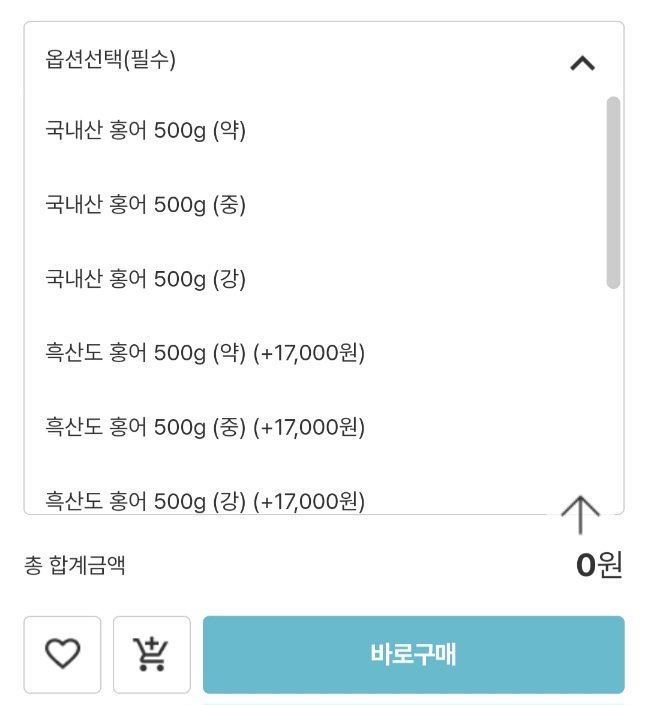Tap the scroll-to-top arrow
Image resolution: width=648 pixels, height=705 pixels.
pos(580,515)
